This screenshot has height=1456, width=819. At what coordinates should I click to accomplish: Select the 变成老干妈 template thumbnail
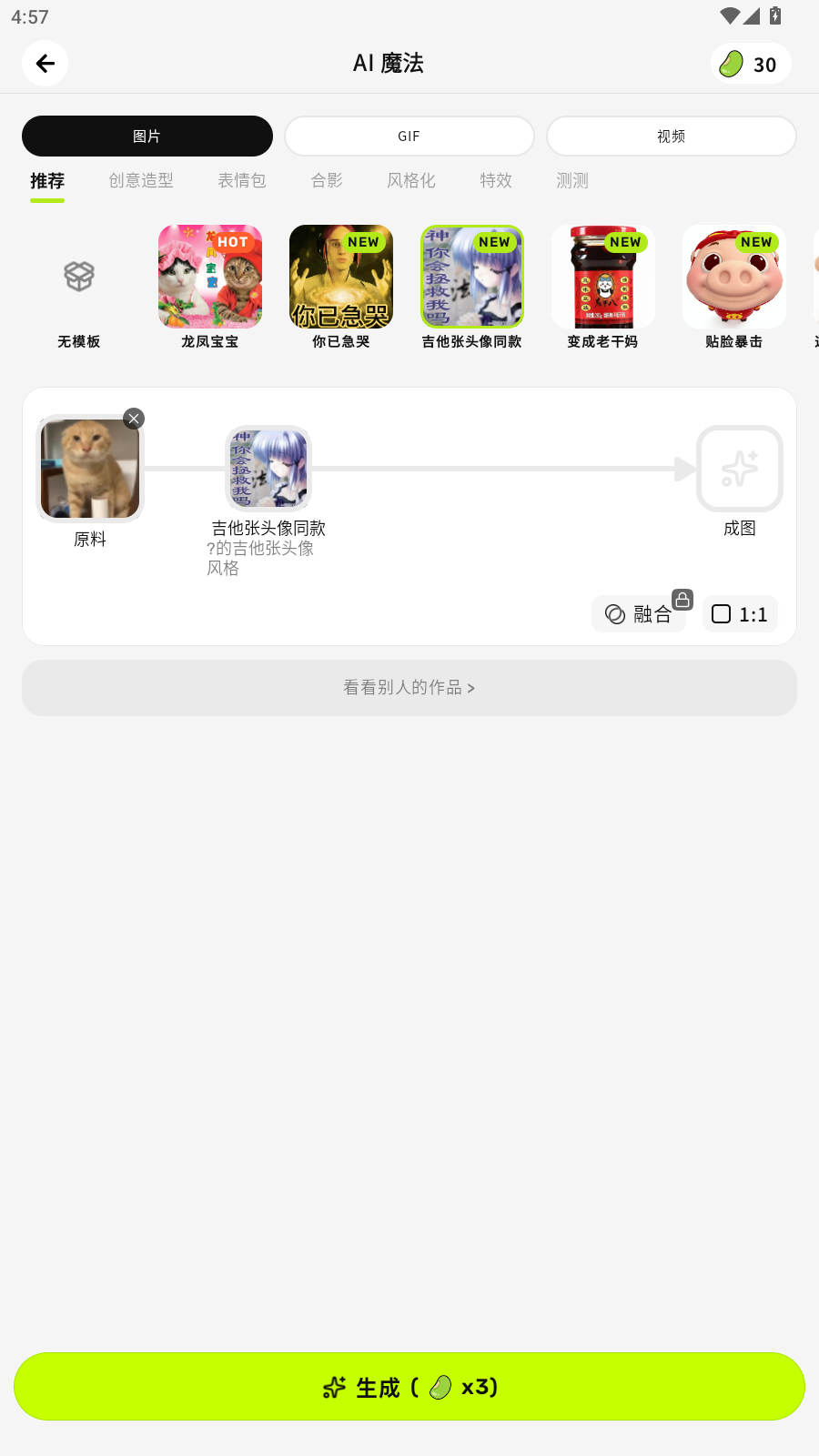[602, 278]
